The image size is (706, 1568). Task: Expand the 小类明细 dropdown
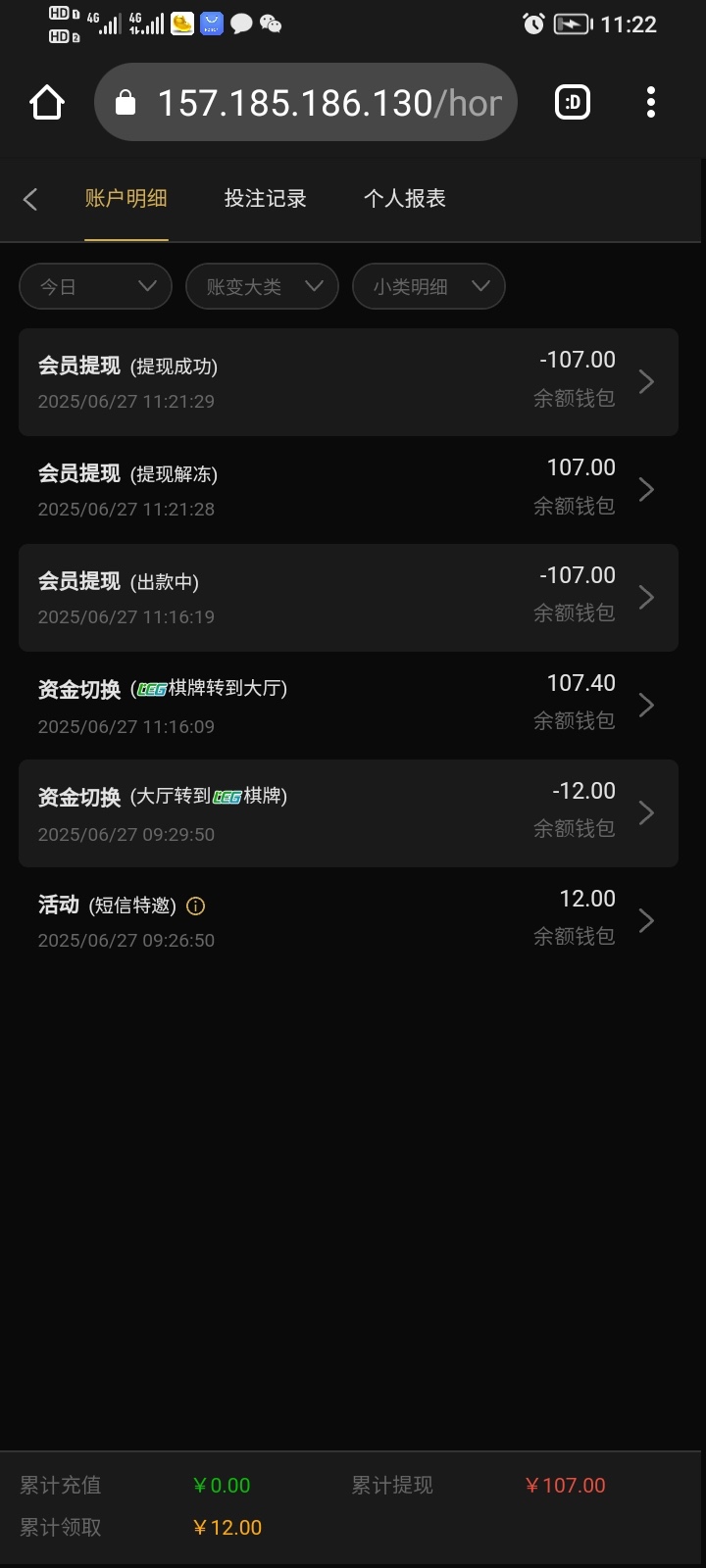(429, 286)
